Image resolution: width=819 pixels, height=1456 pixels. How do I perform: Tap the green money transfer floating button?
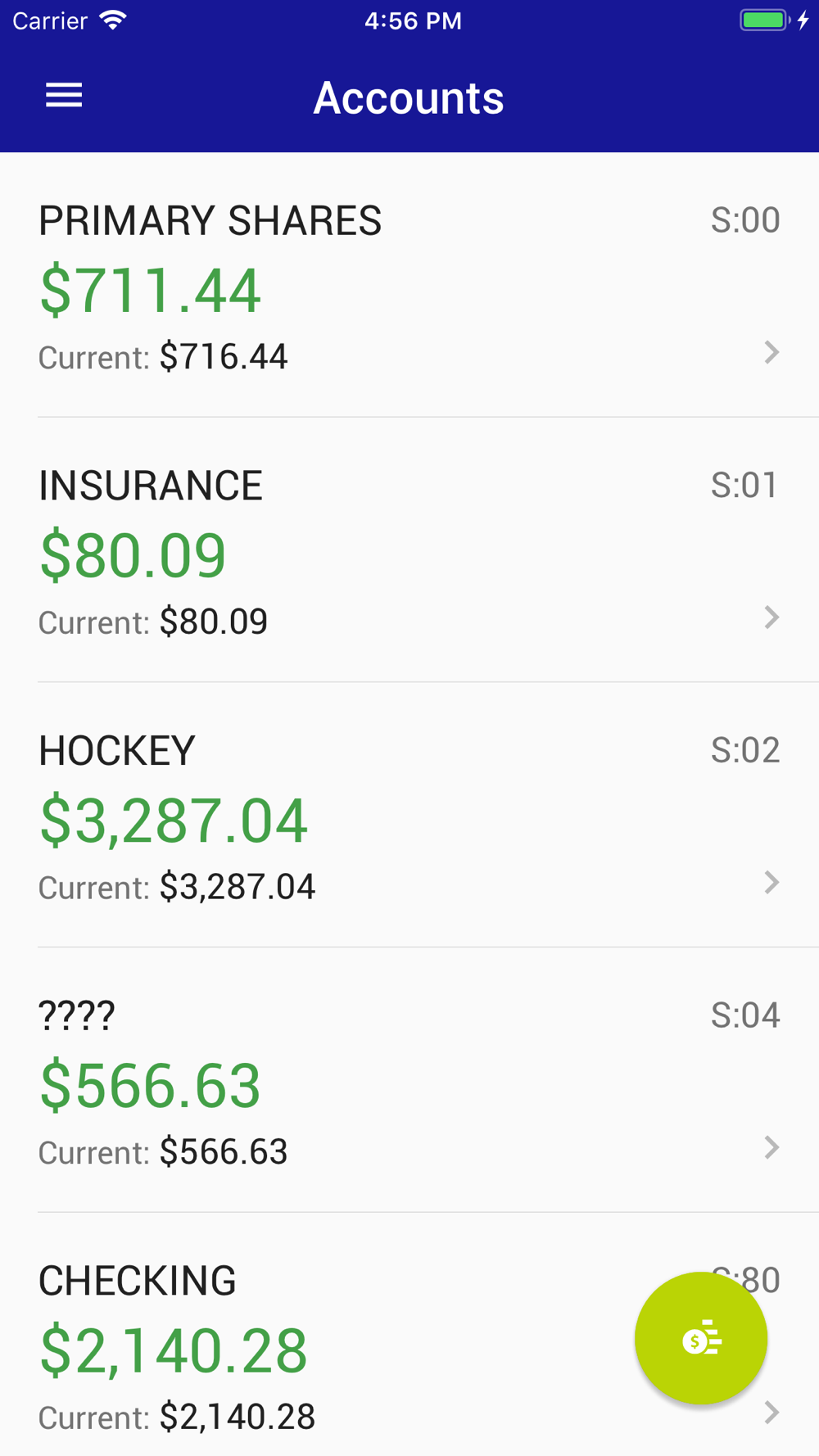pyautogui.click(x=701, y=1339)
